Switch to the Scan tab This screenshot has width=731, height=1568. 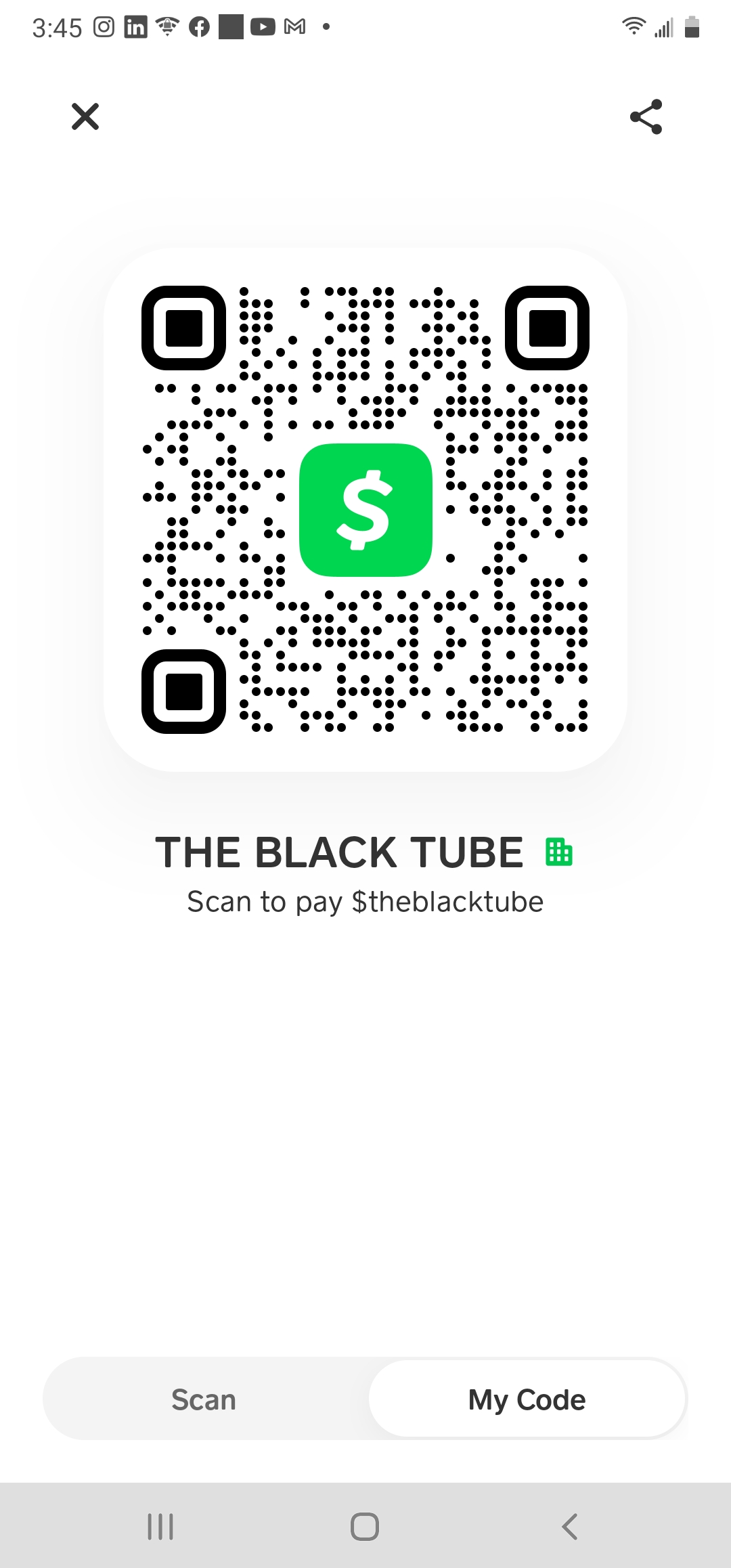pos(204,1399)
